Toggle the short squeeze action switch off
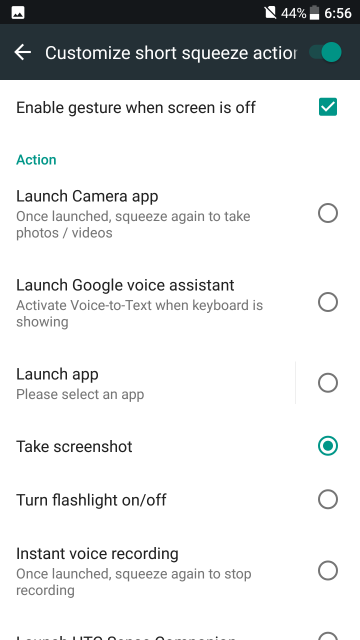This screenshot has width=360, height=640. (x=325, y=52)
